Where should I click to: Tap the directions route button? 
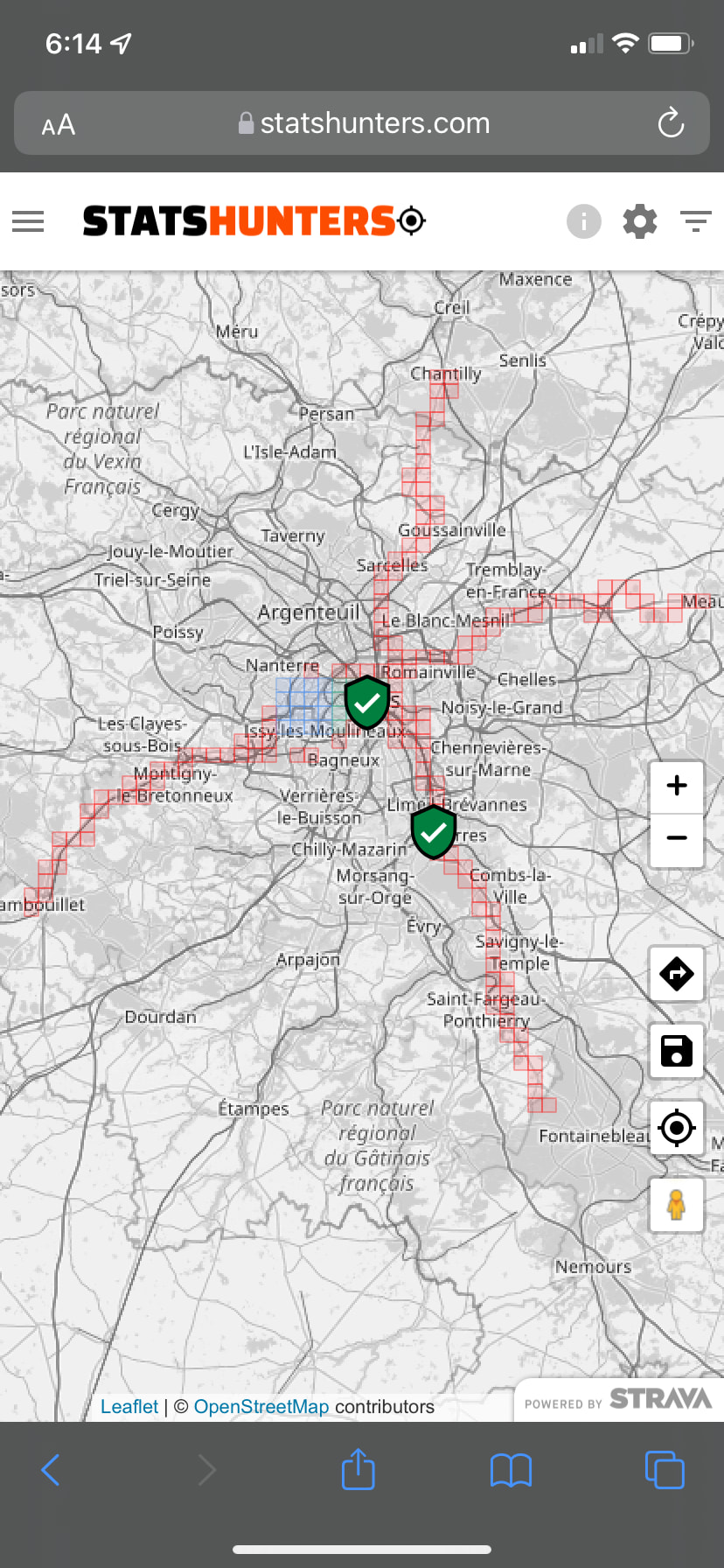676,973
